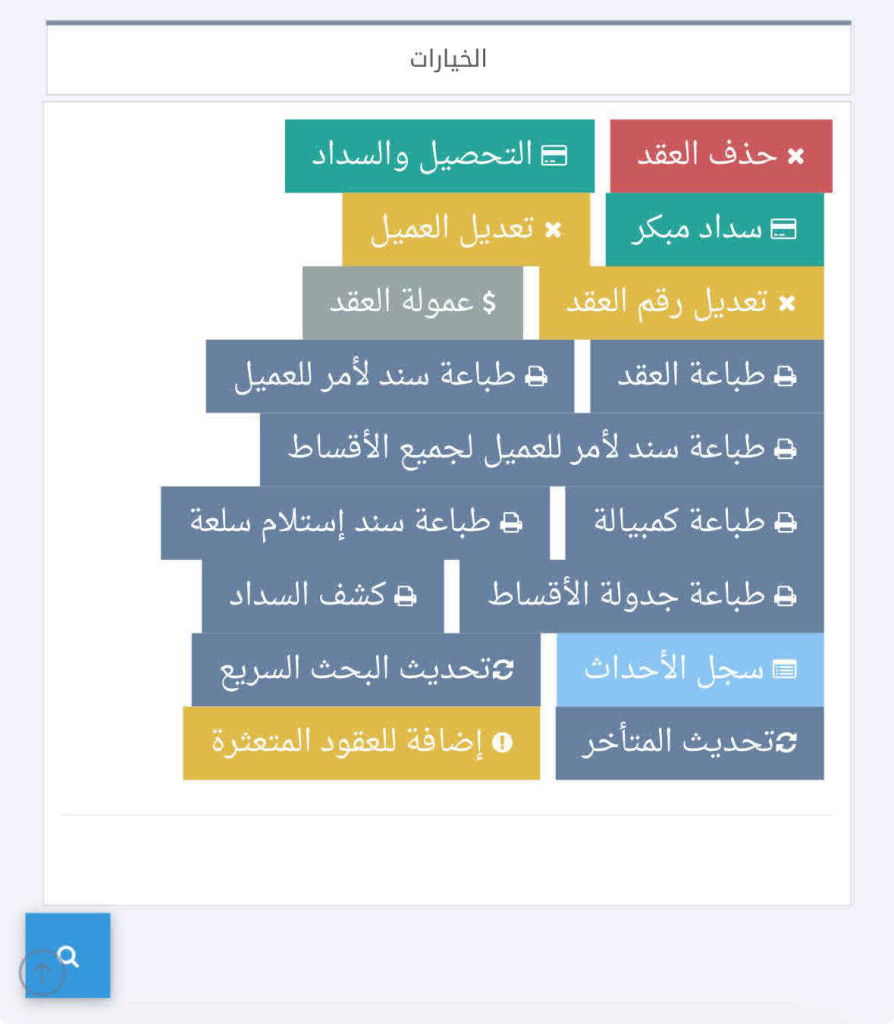Print goods receipt طباعة سند إستلام سلعة
The width and height of the screenshot is (894, 1024).
coord(355,523)
